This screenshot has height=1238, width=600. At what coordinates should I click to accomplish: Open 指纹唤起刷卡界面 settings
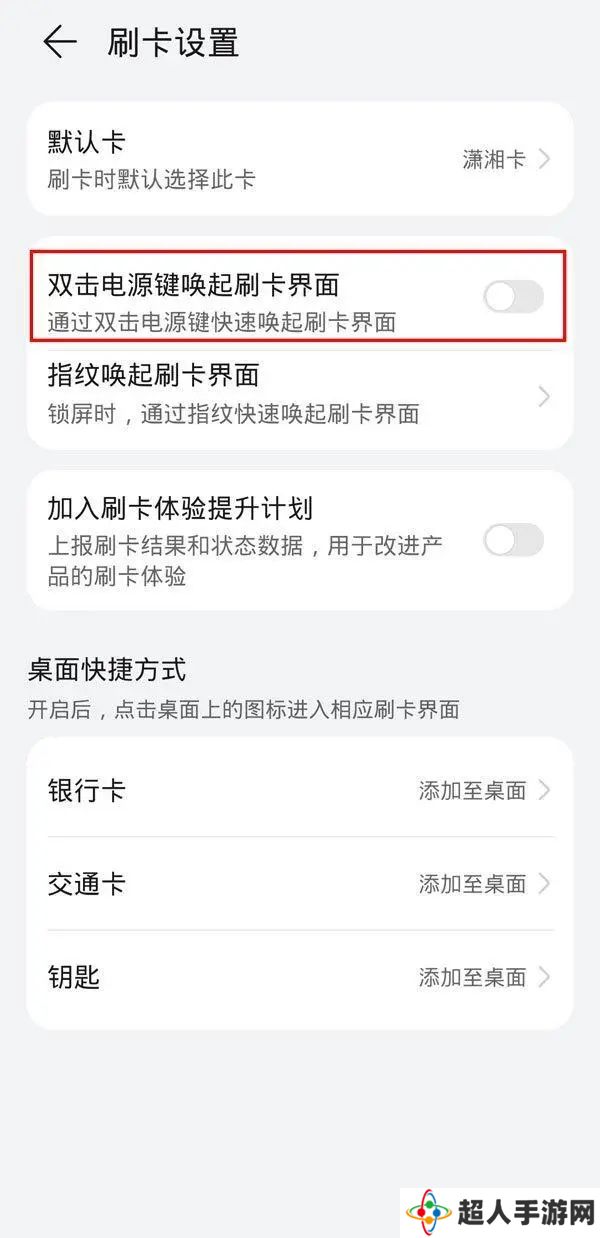[x=300, y=393]
